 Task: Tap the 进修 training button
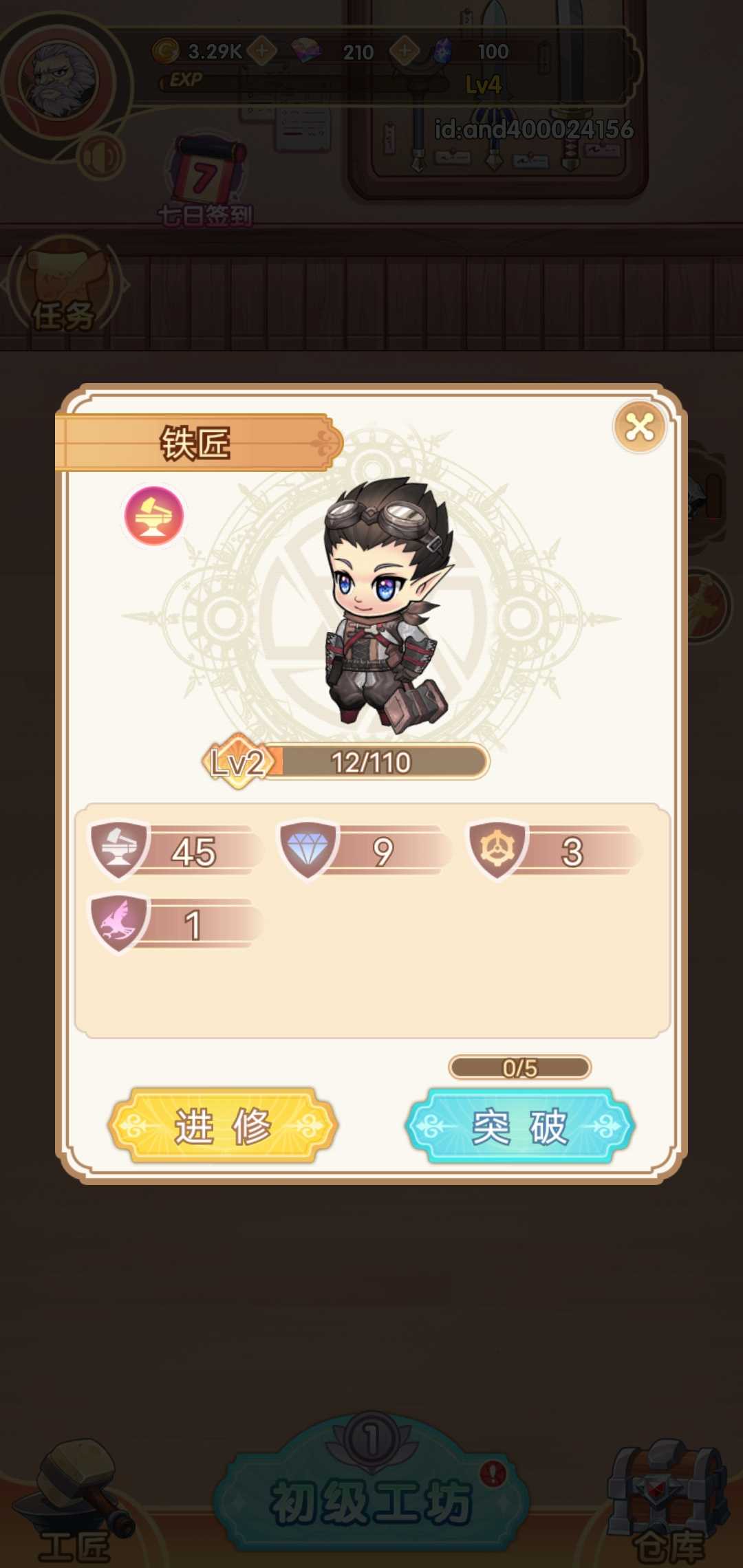[x=223, y=1126]
